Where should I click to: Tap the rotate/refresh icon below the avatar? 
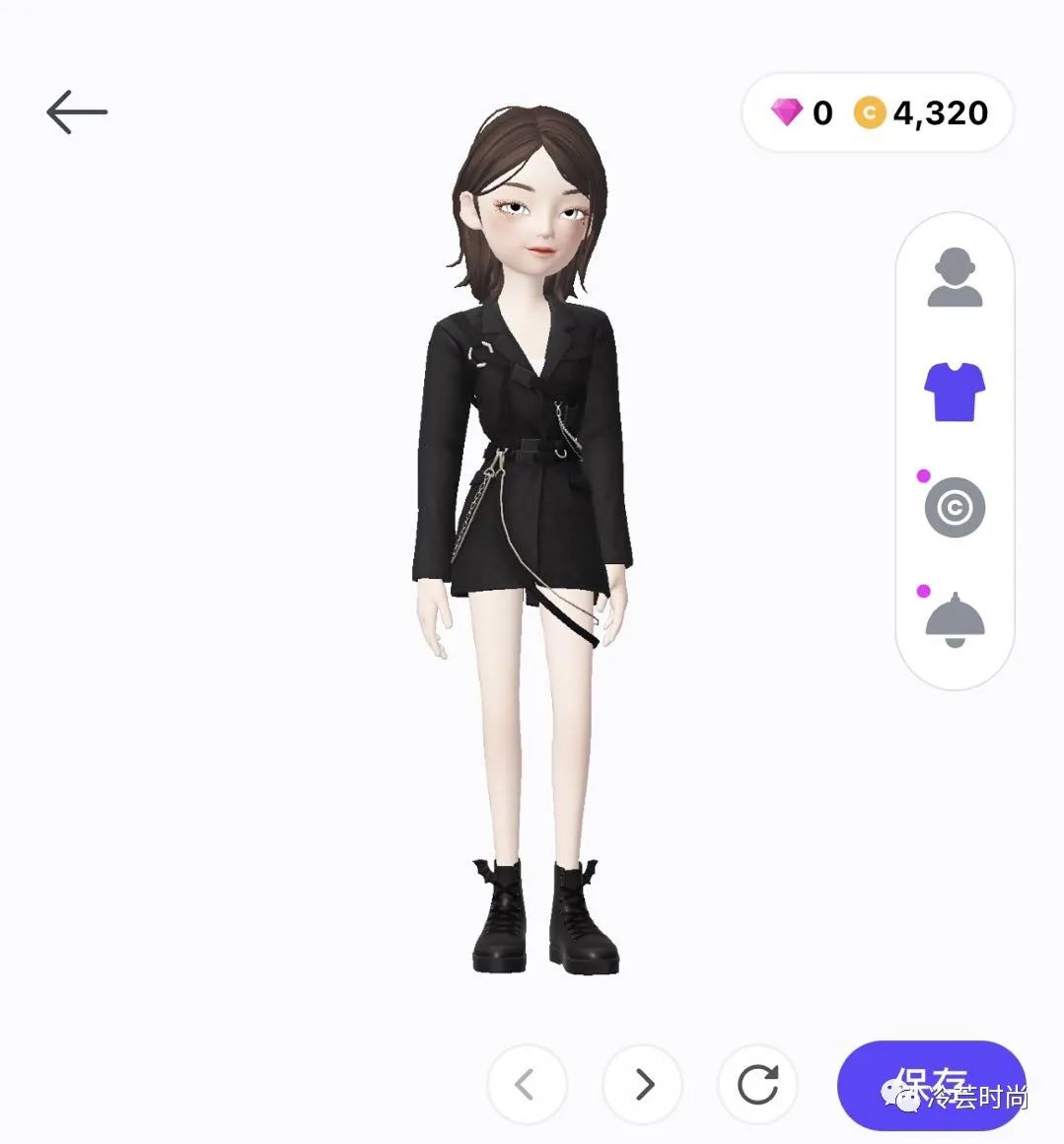point(757,1083)
